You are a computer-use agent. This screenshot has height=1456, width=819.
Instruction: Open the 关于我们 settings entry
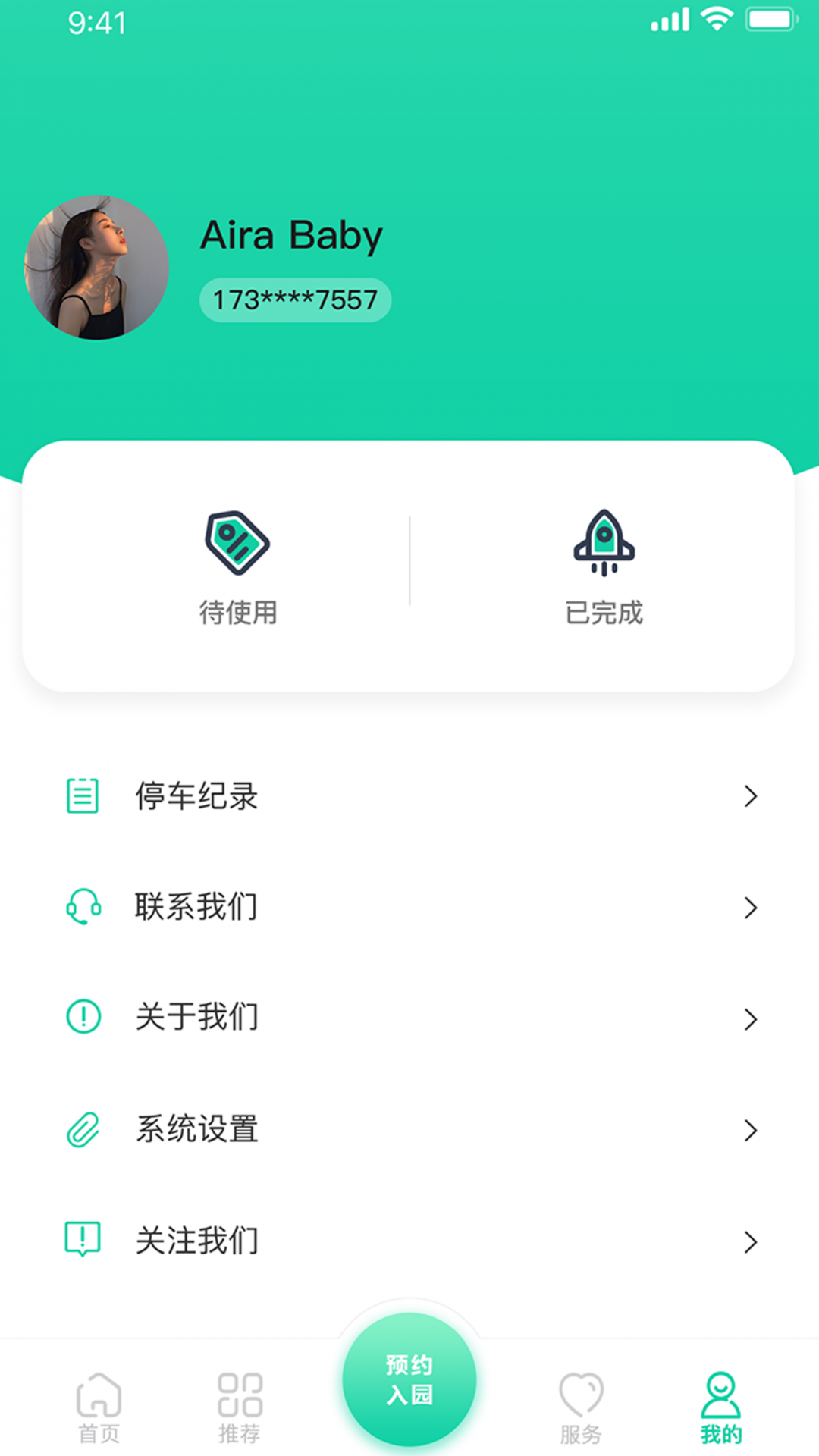tap(197, 1018)
